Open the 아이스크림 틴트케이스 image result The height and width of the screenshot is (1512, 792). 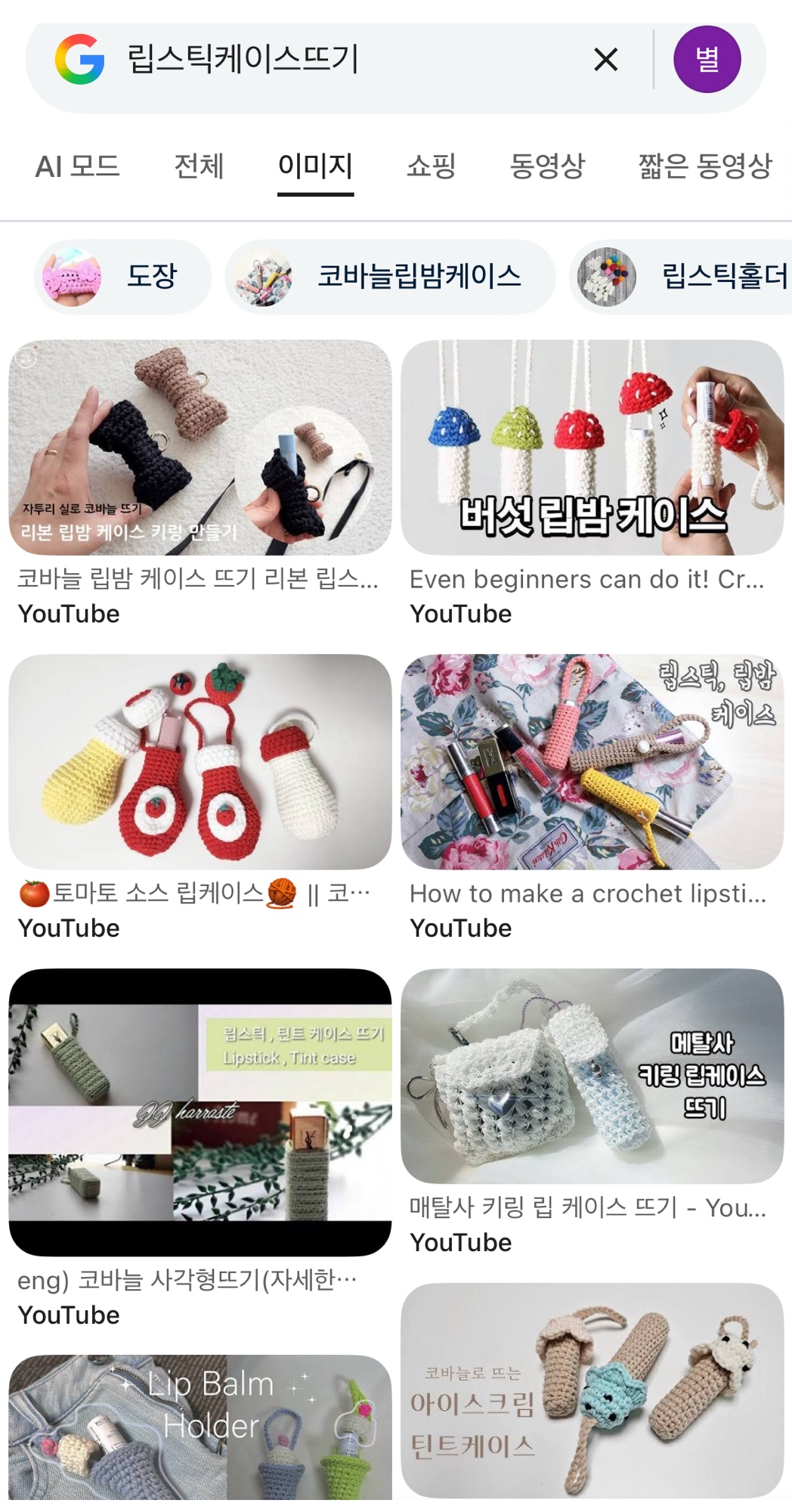[x=592, y=1390]
